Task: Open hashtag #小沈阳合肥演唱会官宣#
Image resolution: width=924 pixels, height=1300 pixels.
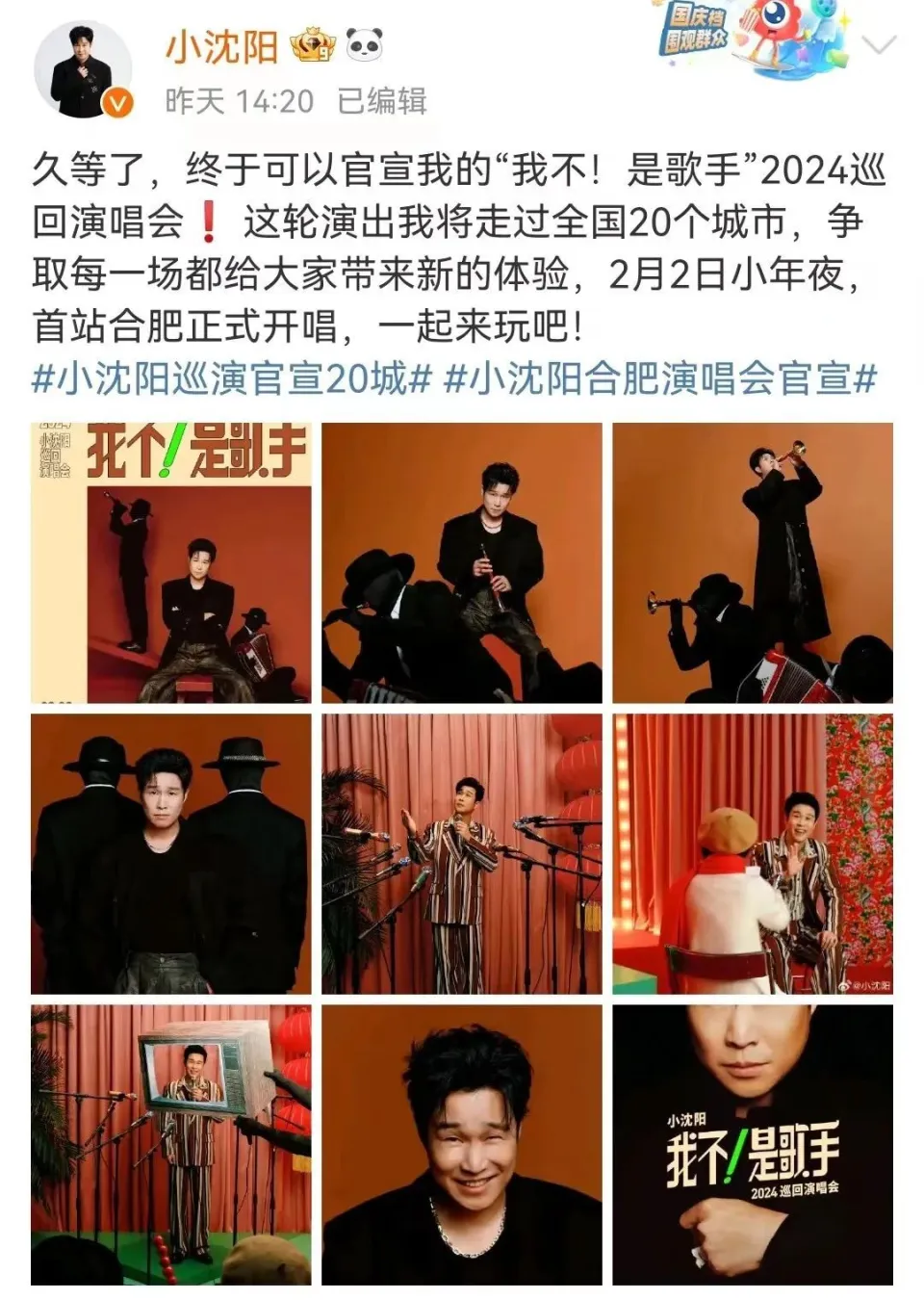Action: [x=660, y=378]
